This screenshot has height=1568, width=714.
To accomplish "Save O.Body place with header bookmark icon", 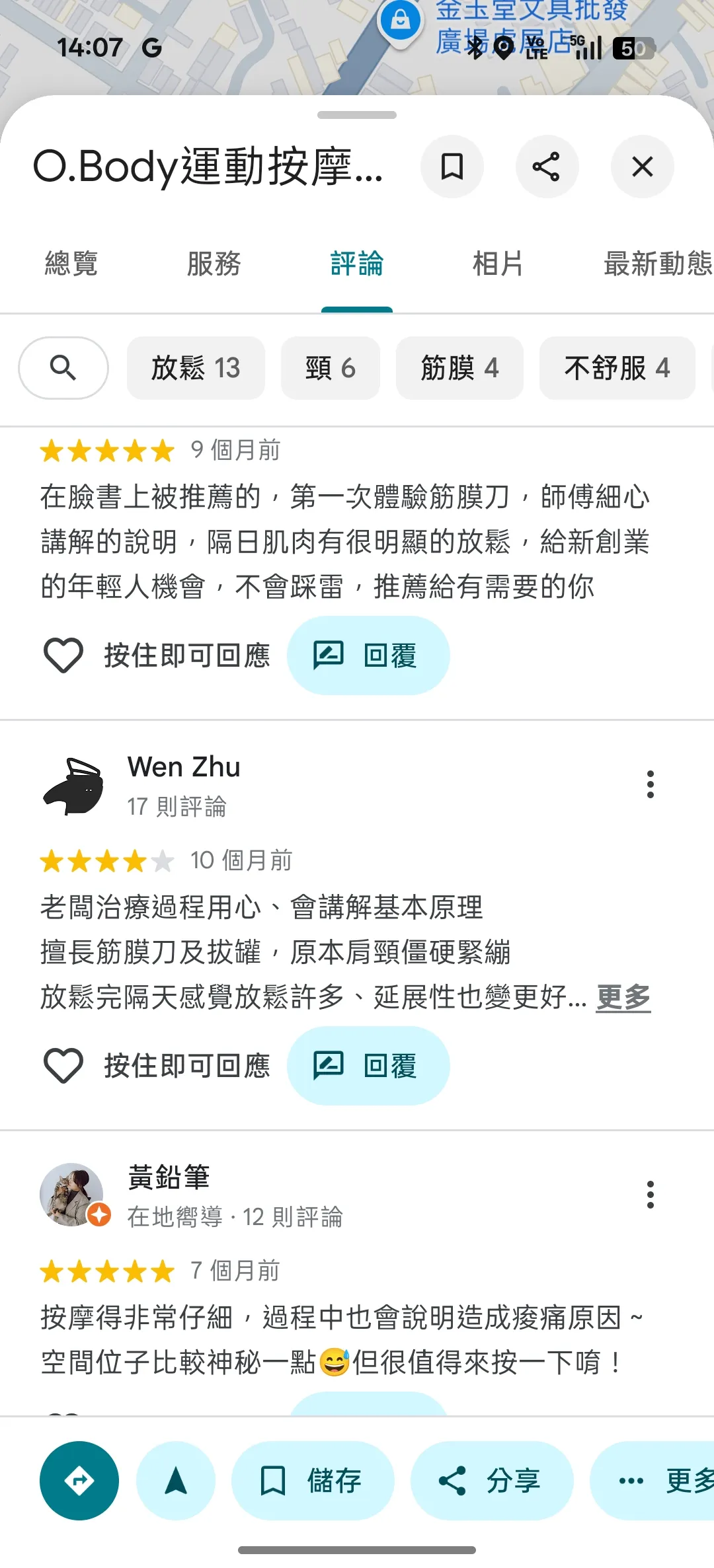I will tap(452, 167).
